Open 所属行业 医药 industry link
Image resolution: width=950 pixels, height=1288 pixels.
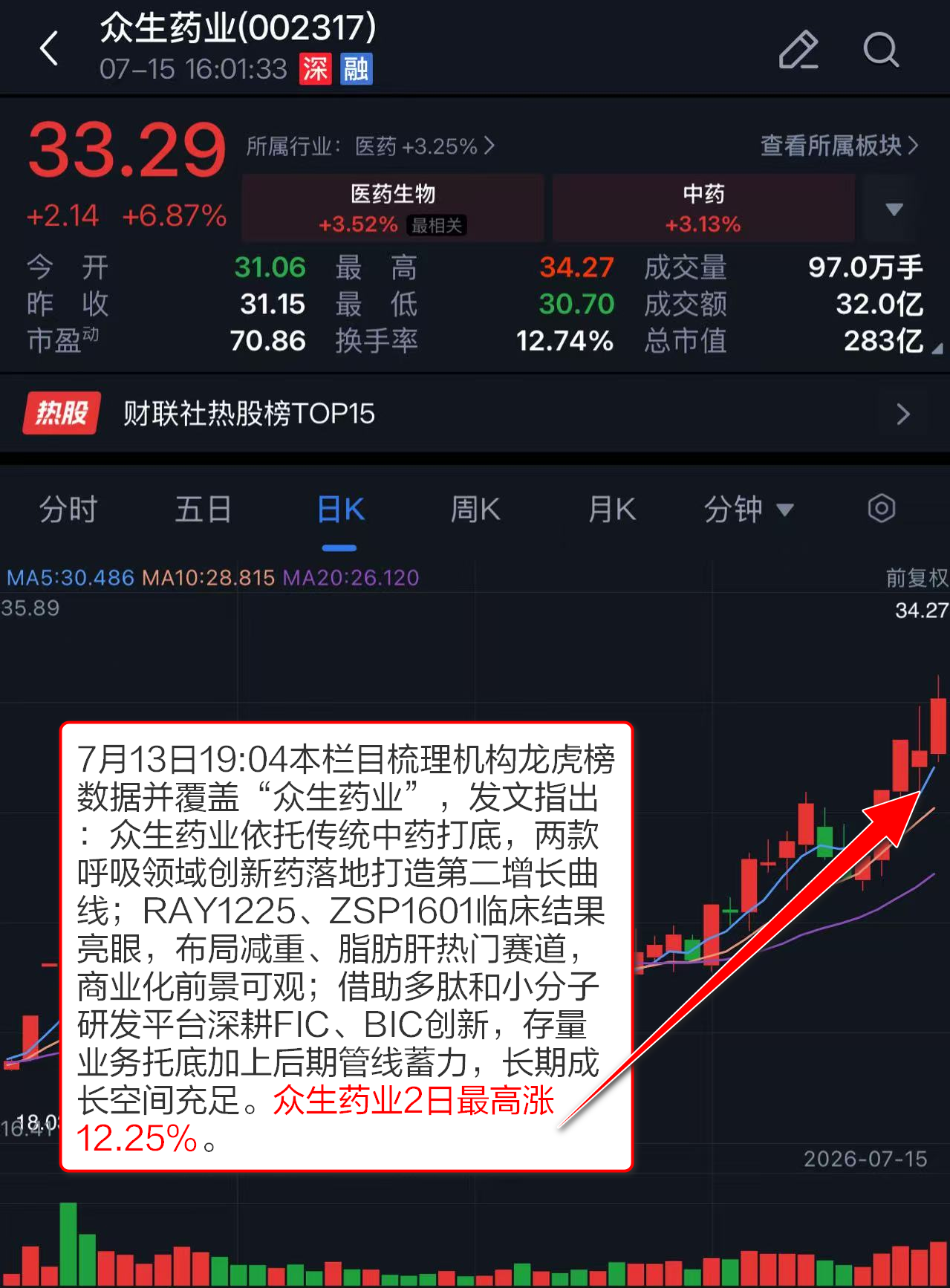[370, 146]
